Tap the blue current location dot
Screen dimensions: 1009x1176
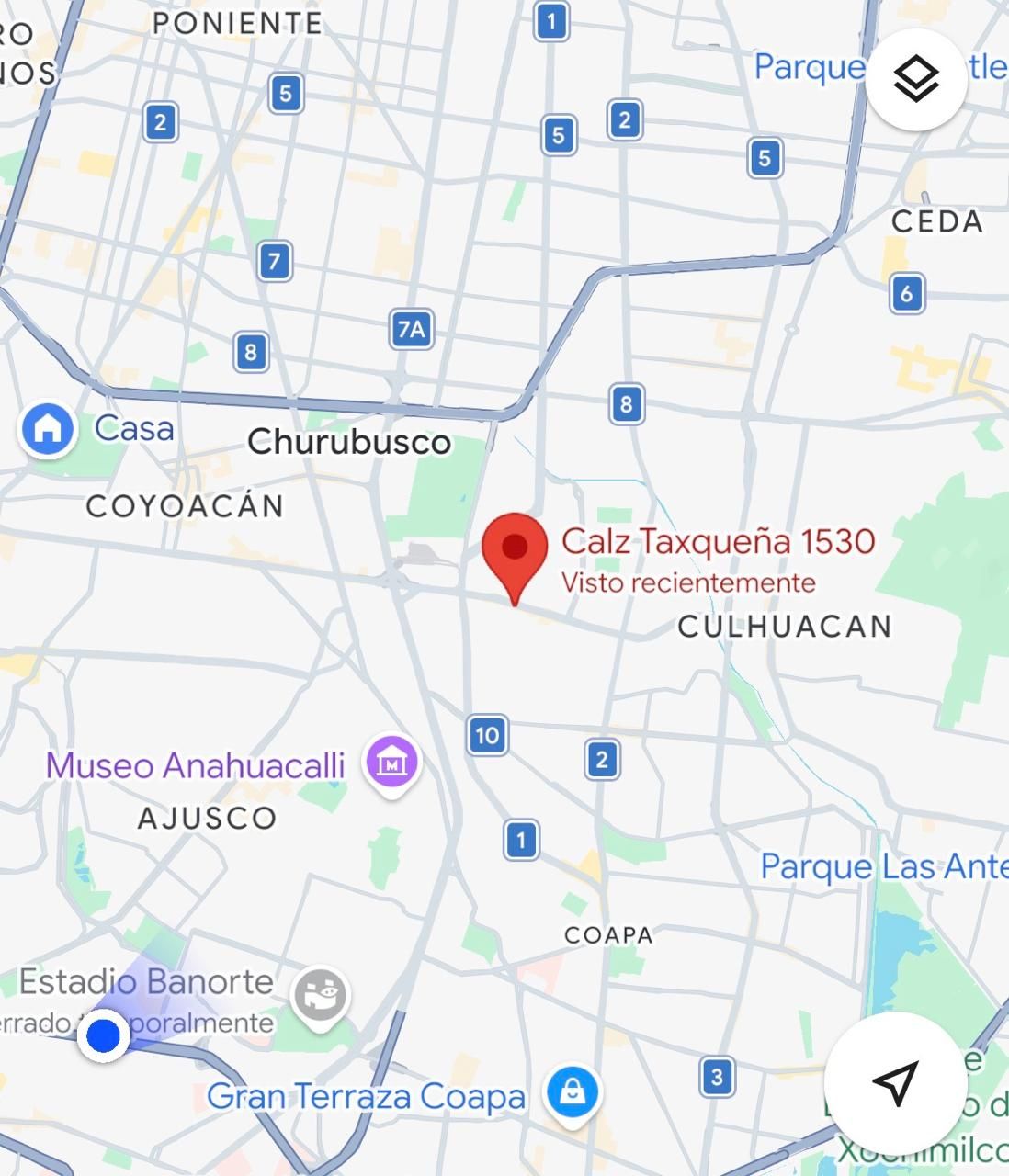click(103, 1035)
